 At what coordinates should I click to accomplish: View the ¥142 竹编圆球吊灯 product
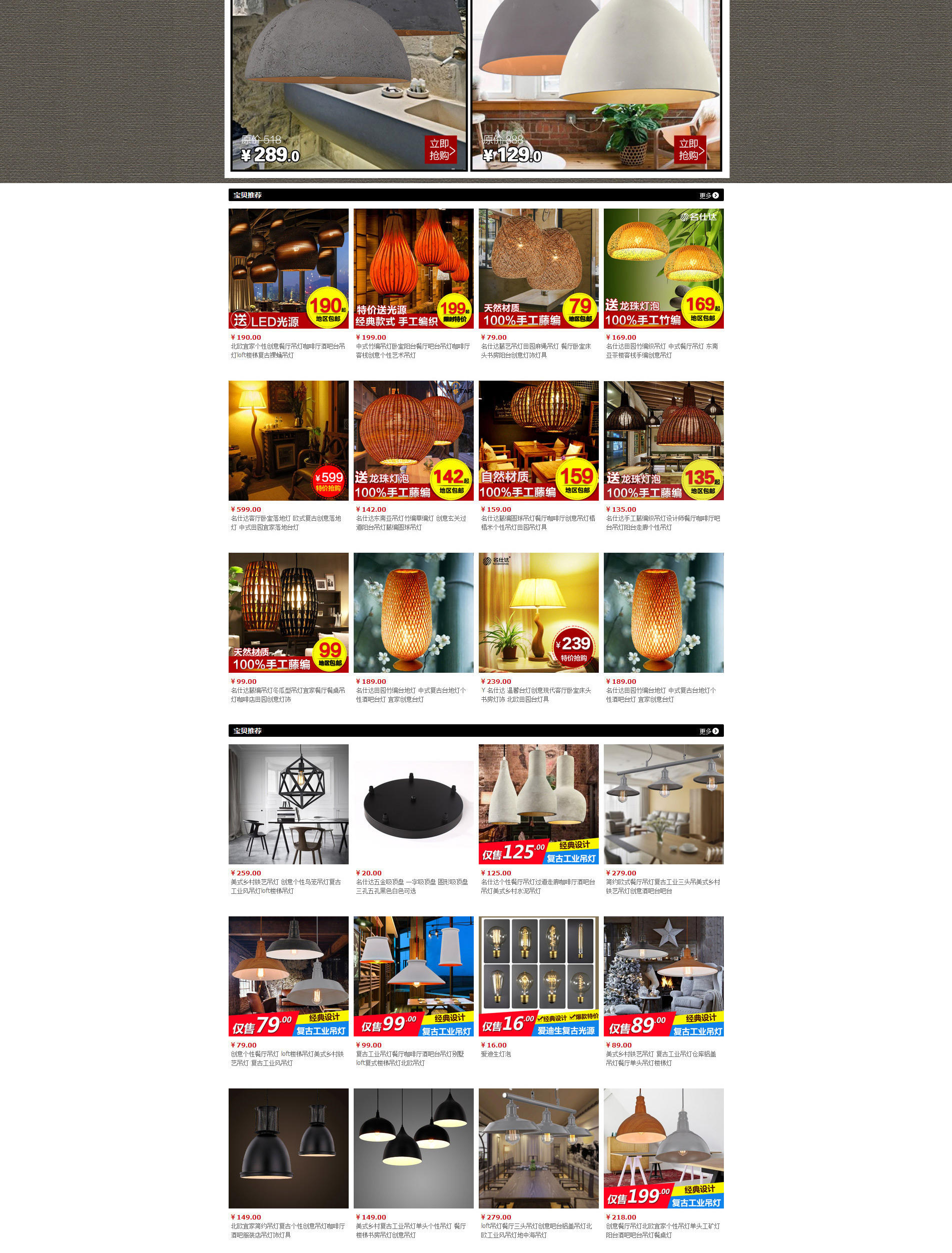point(413,441)
